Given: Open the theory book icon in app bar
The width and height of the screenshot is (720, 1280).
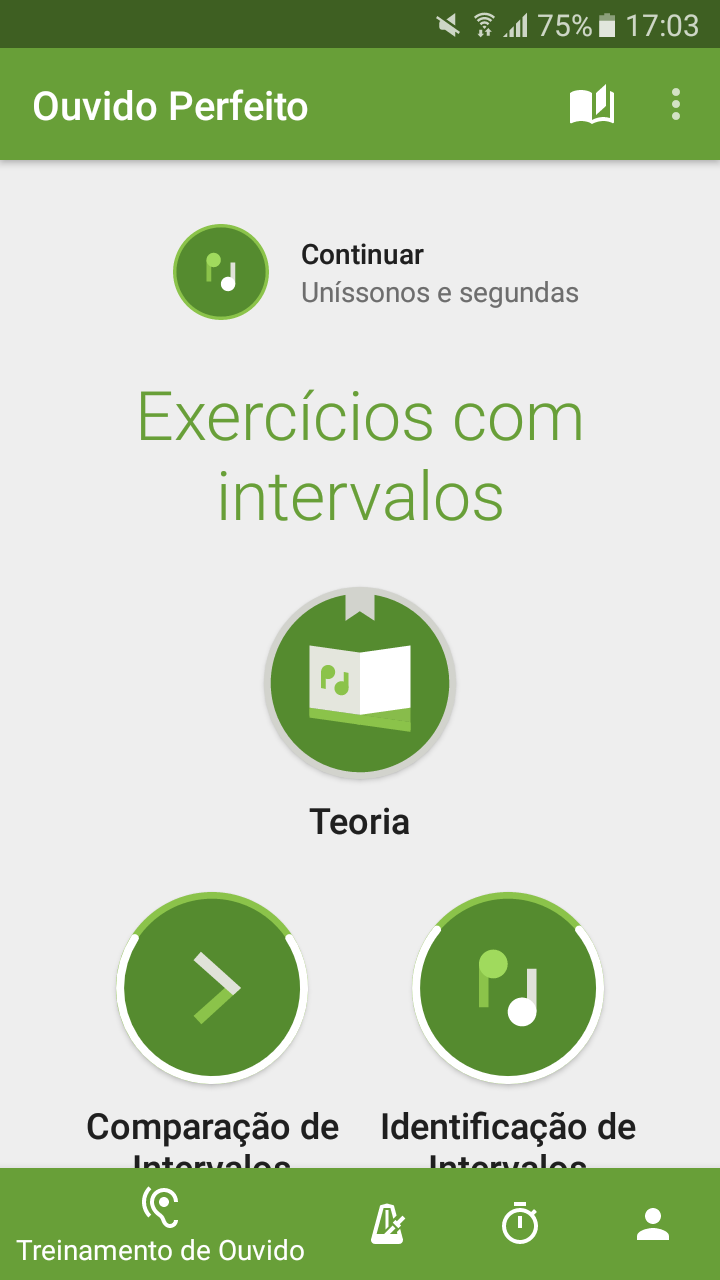Looking at the screenshot, I should (x=592, y=105).
